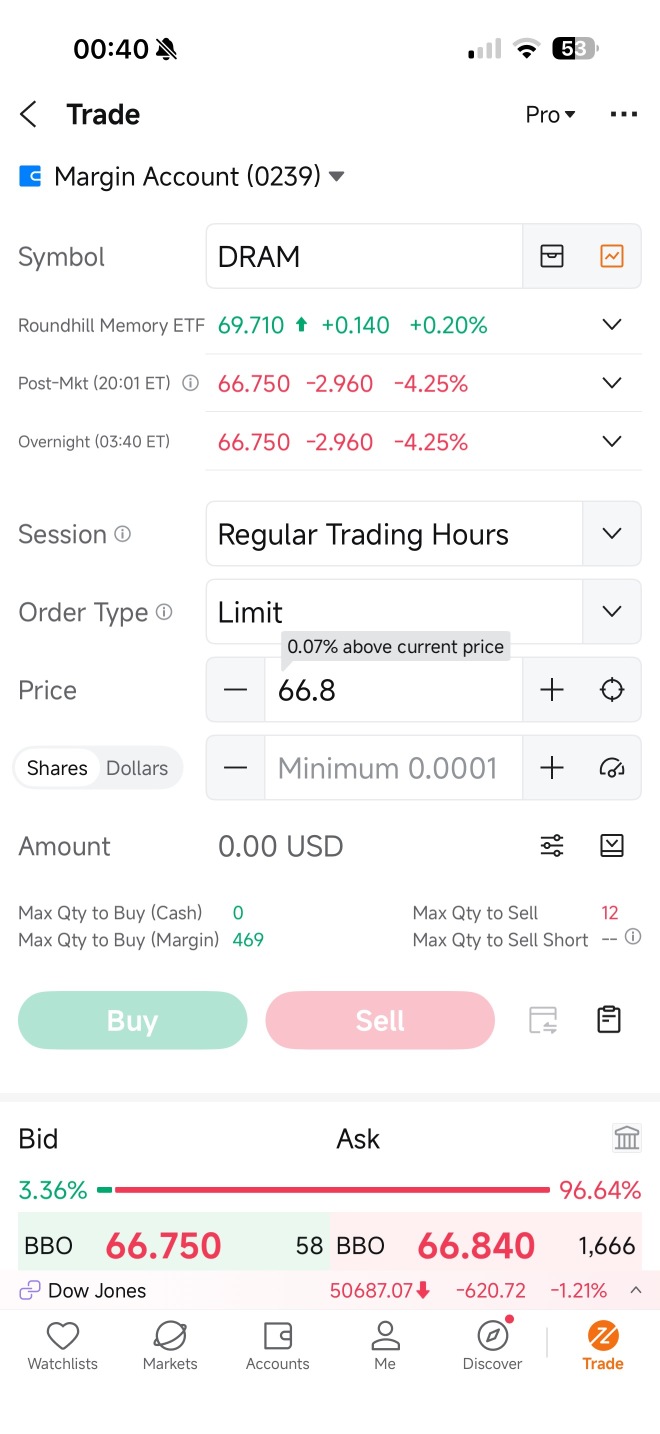
Task: Enter share quantity in the Minimum 0.0001 field
Action: 393,768
